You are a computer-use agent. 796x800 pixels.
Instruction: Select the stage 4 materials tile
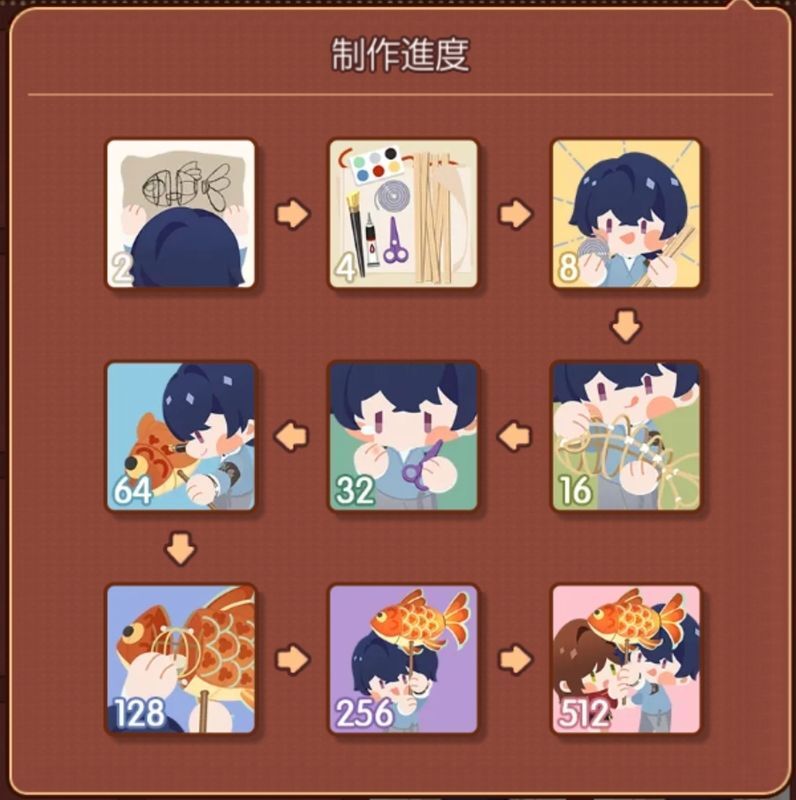click(403, 214)
